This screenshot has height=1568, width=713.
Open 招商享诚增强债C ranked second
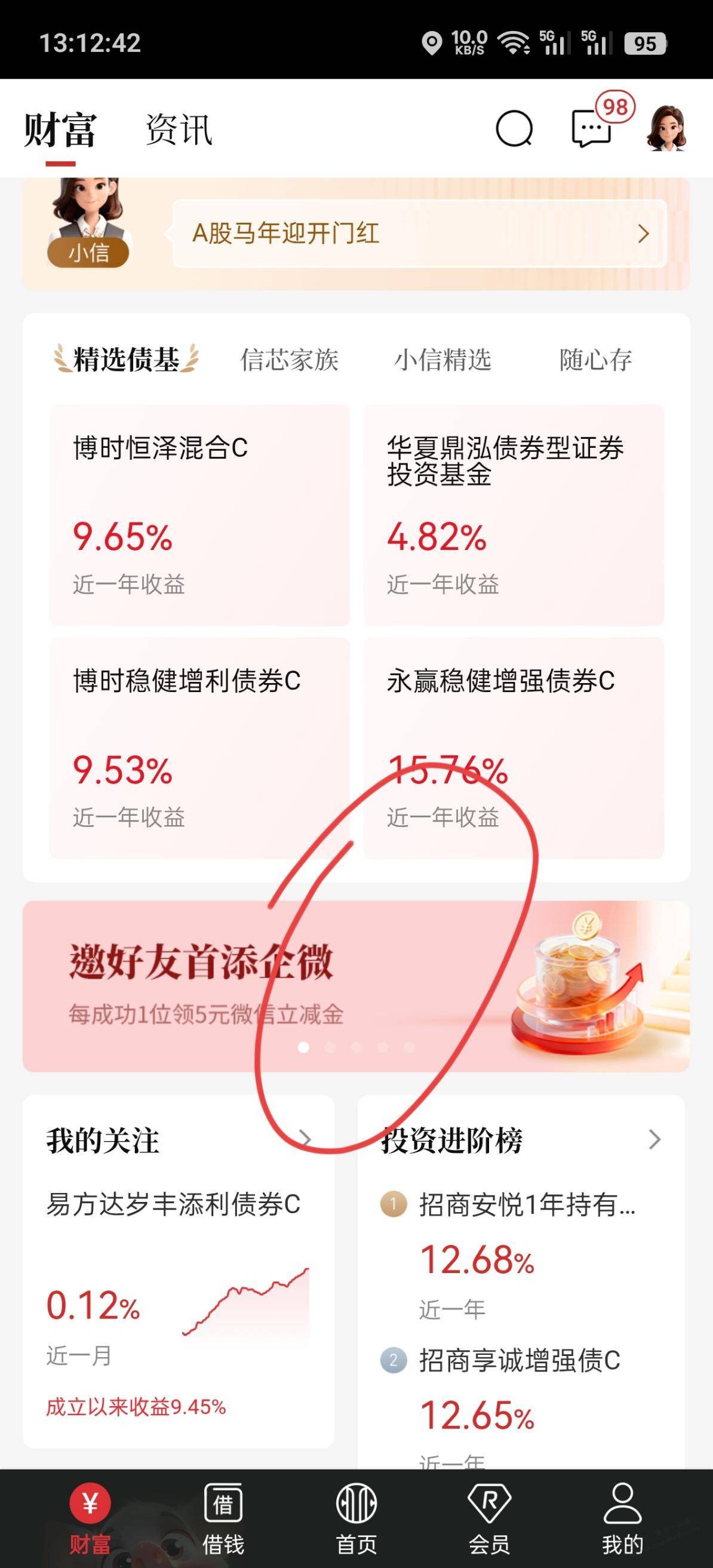[x=520, y=1360]
